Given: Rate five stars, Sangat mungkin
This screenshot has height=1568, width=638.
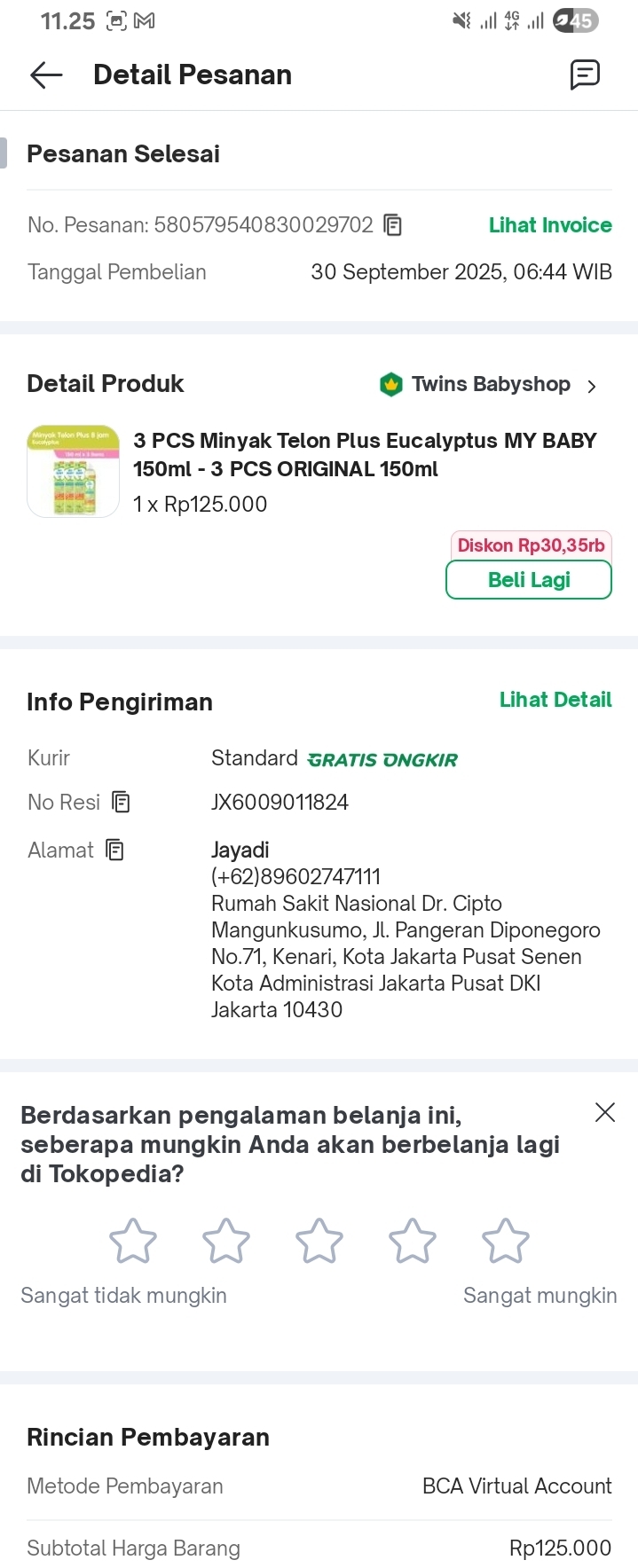Looking at the screenshot, I should (506, 1240).
